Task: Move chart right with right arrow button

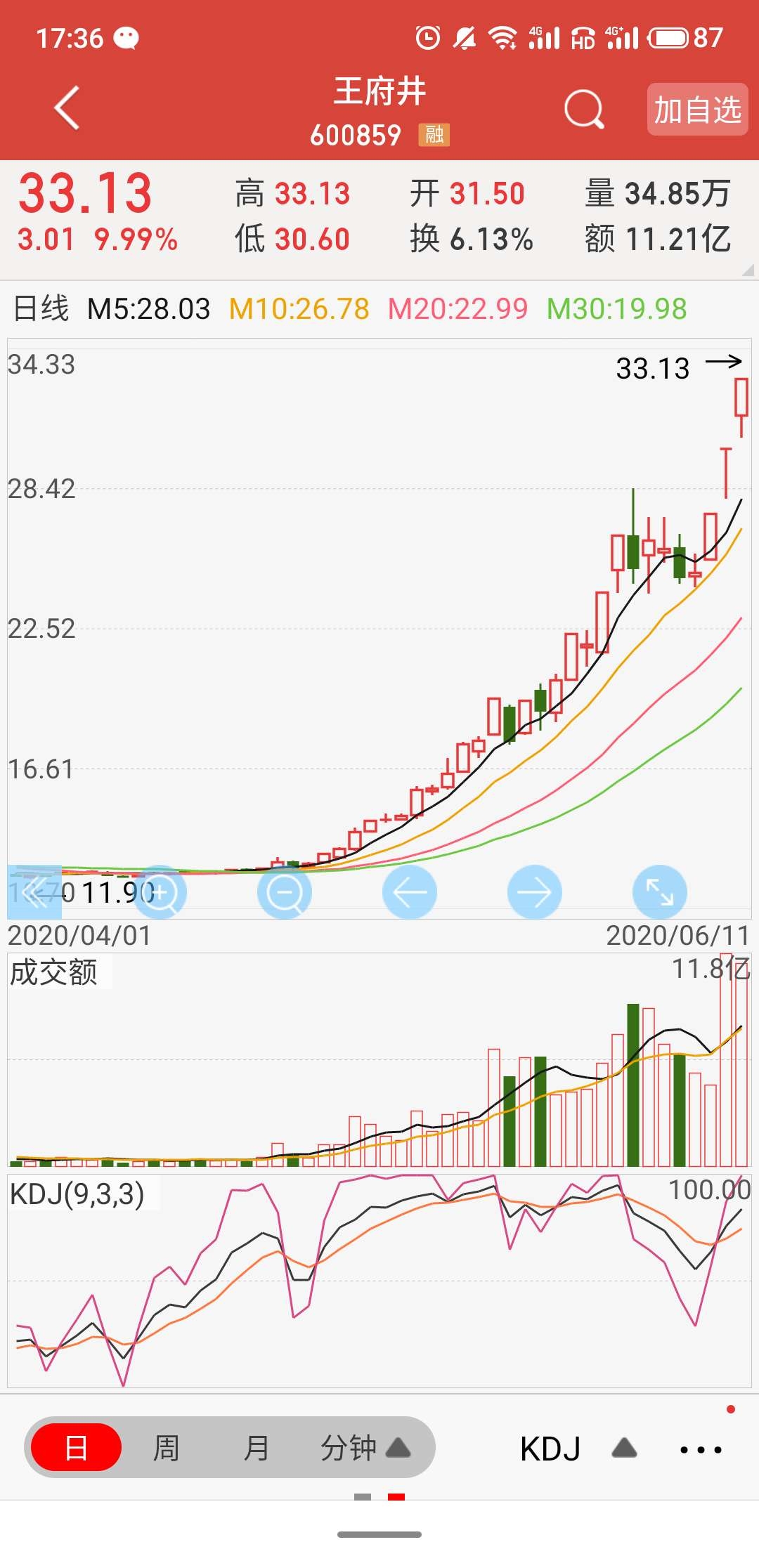Action: point(534,892)
